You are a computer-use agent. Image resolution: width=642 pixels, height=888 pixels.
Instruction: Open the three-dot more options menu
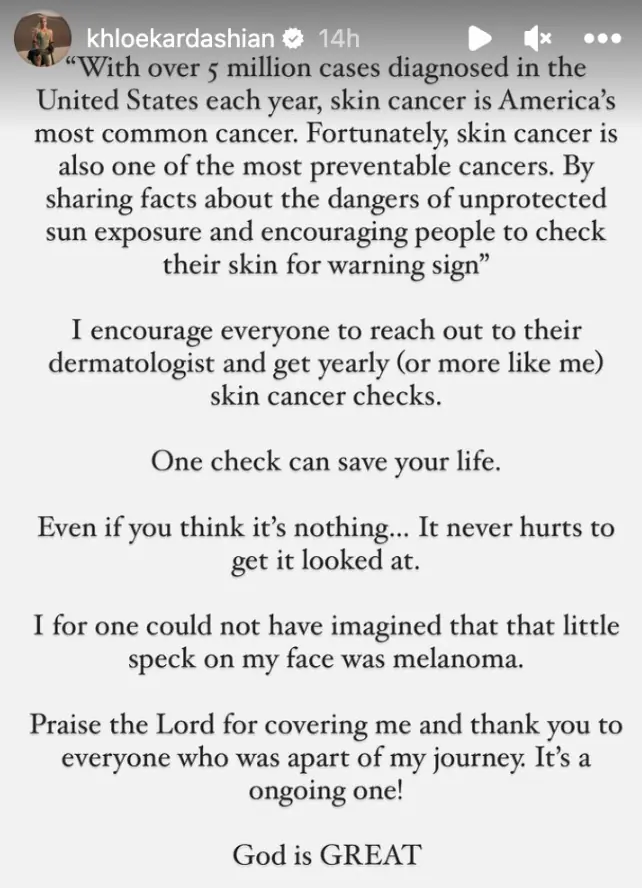601,38
